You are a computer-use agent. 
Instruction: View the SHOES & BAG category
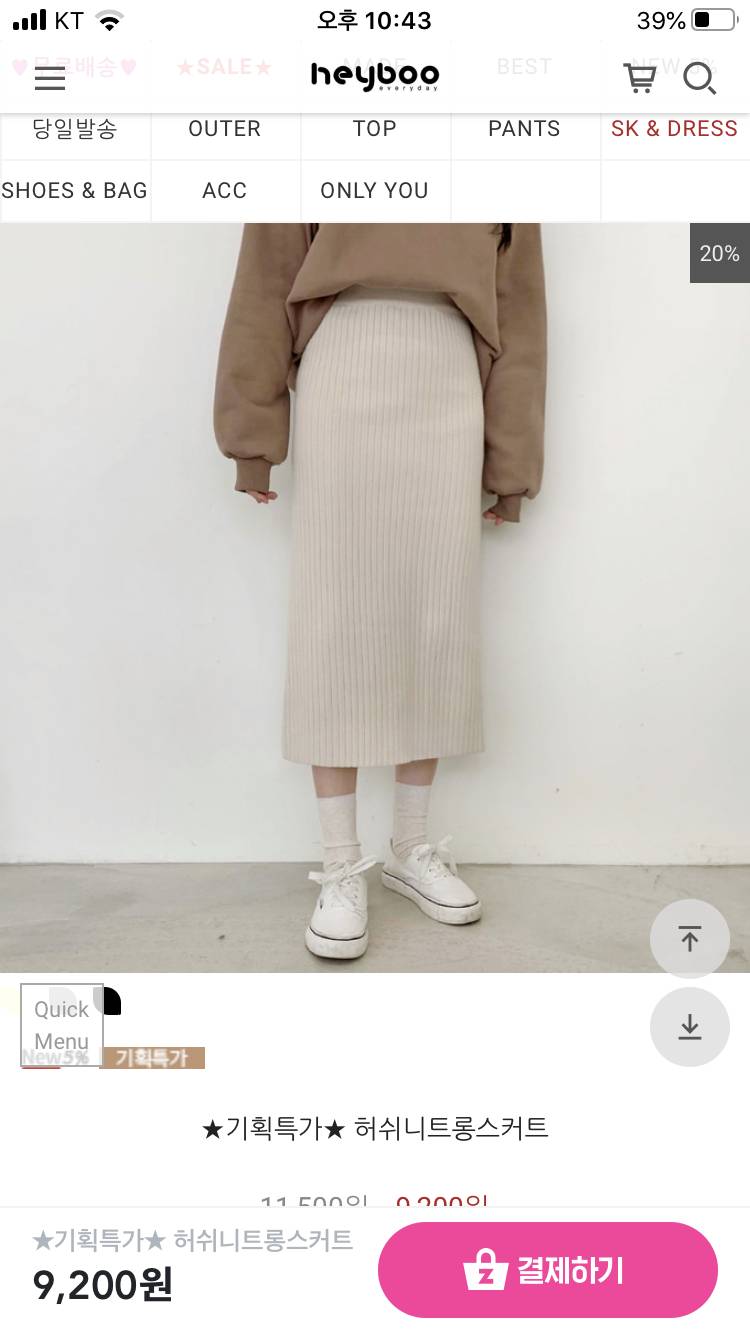tap(75, 191)
